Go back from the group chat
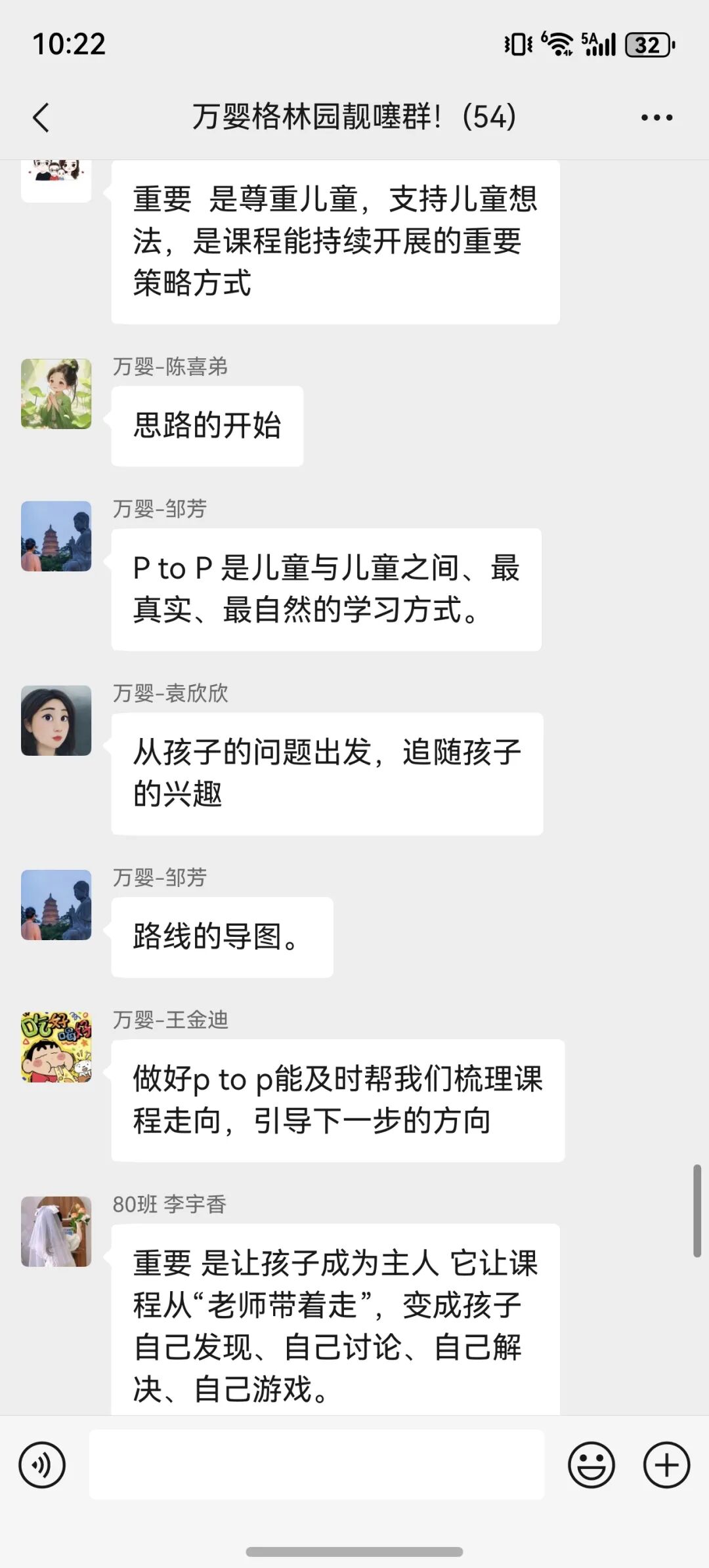This screenshot has width=709, height=1568. [41, 118]
